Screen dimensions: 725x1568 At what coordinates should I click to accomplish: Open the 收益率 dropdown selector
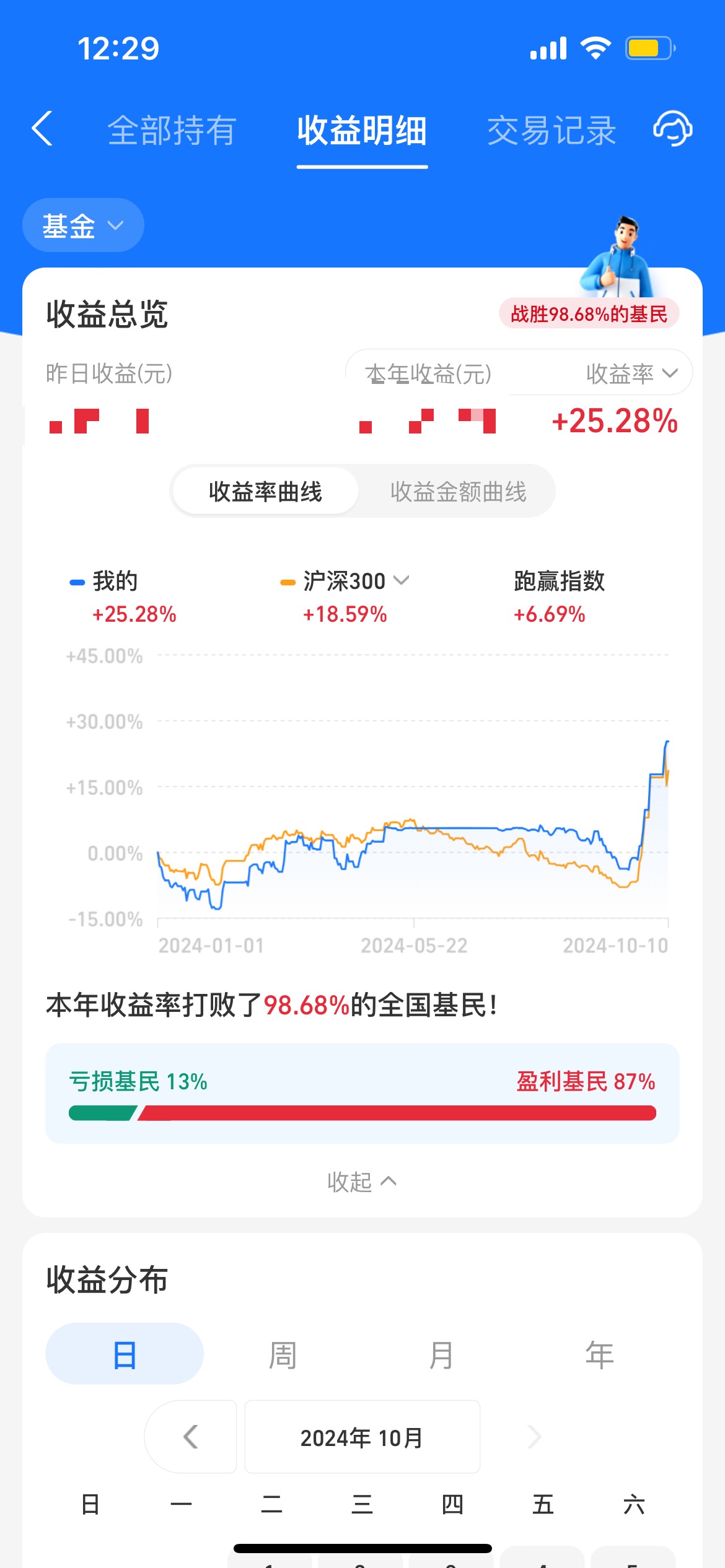(632, 373)
